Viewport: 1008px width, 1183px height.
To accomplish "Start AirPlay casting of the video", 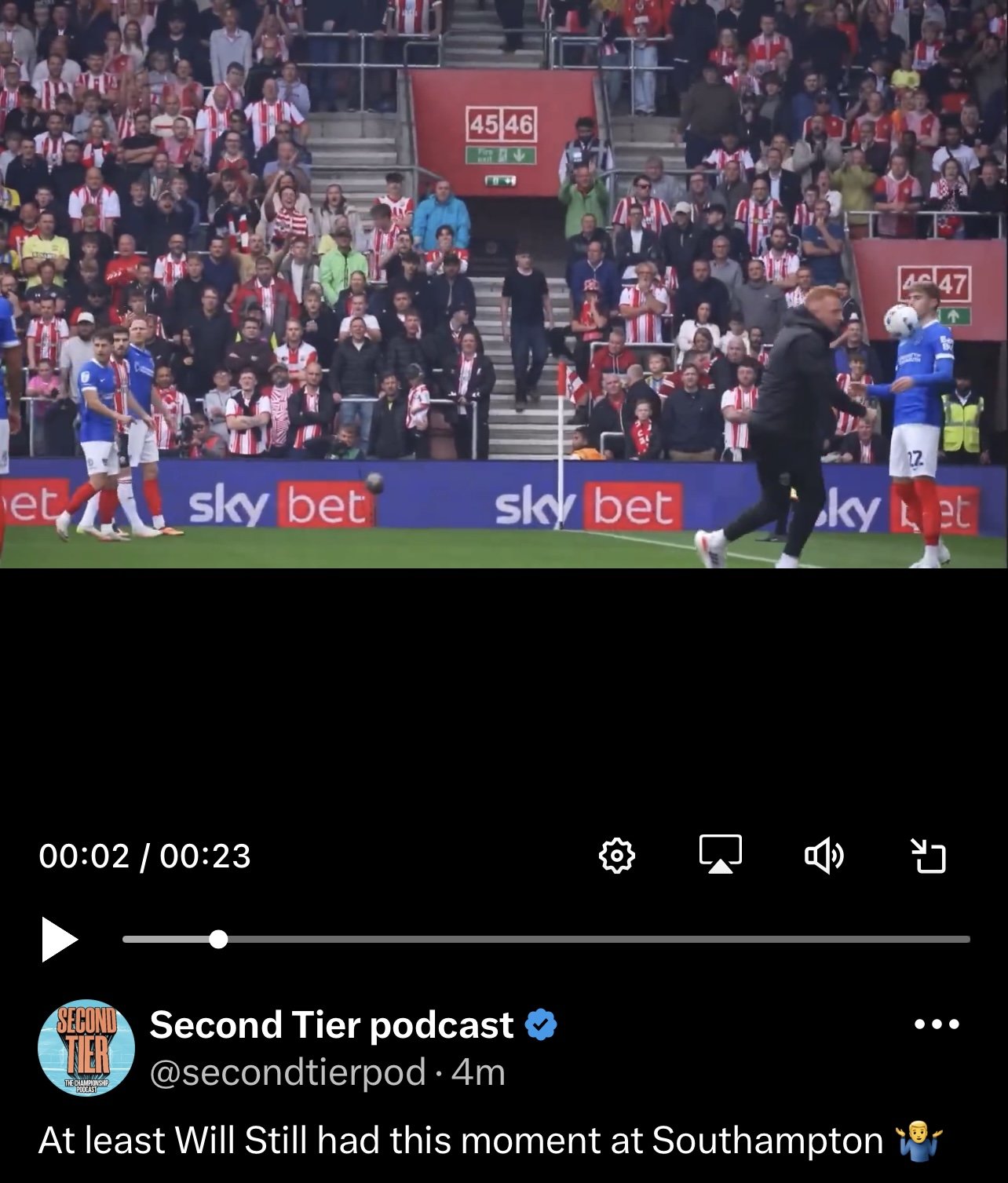I will click(x=720, y=854).
